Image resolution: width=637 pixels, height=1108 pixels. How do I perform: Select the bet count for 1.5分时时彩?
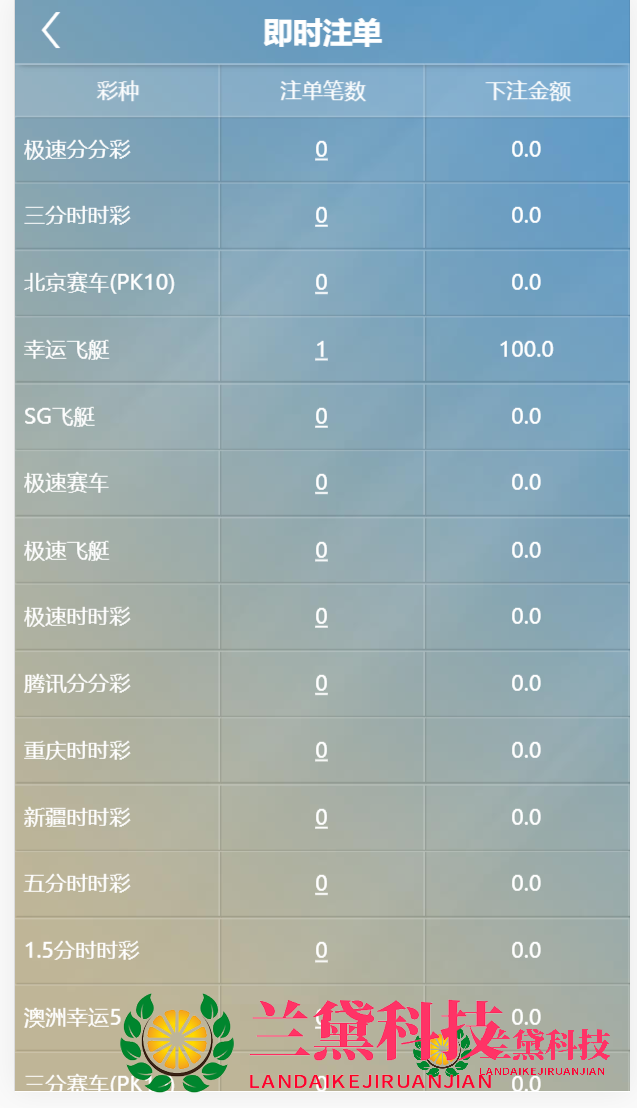tap(321, 950)
